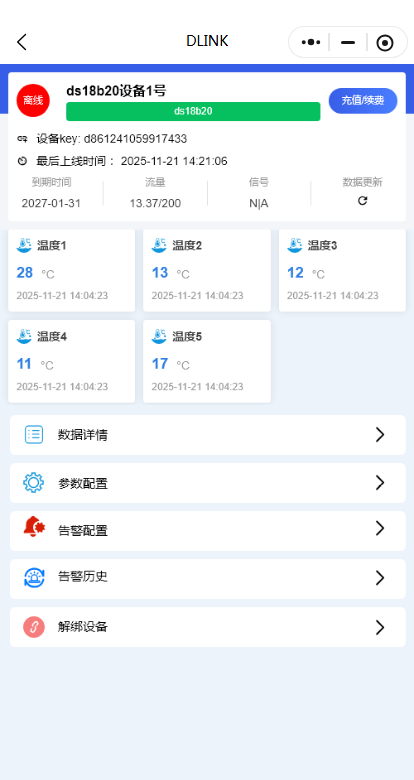View 告警历史 alarm history
414x780 pixels.
[207, 579]
